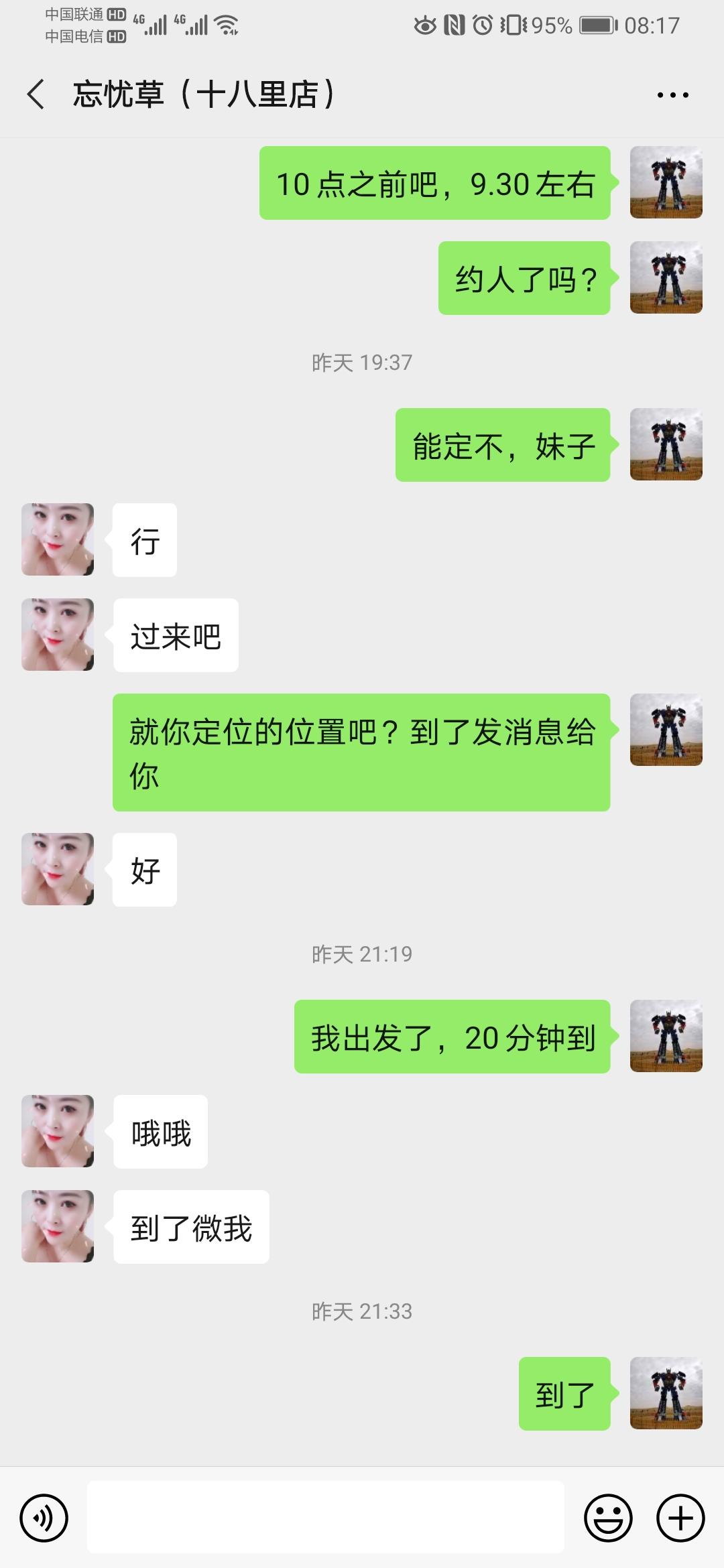Tap the chat title 忘忧草（十八里店）
This screenshot has width=724, height=1568.
tap(201, 94)
